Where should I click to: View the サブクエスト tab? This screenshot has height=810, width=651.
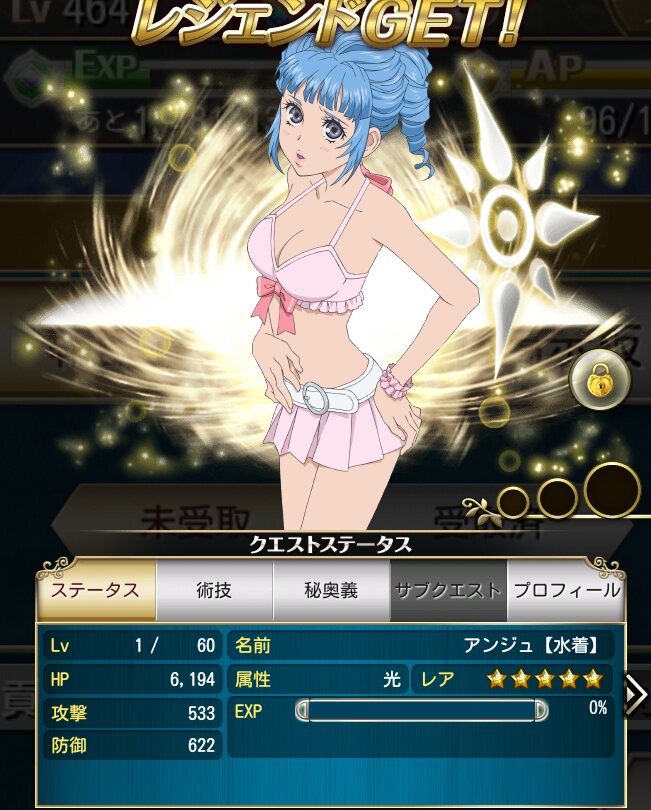click(448, 590)
